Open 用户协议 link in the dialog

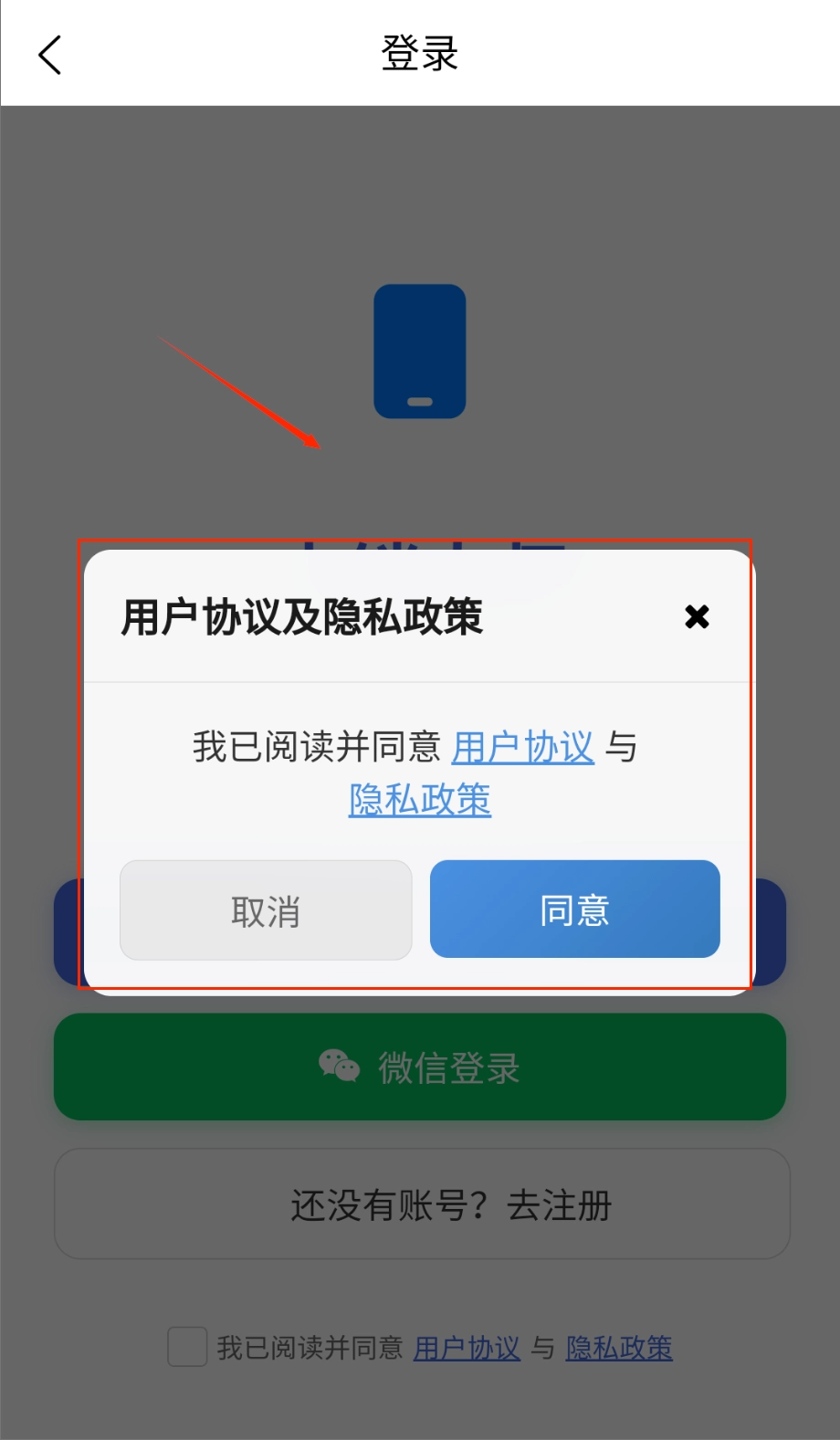(523, 747)
